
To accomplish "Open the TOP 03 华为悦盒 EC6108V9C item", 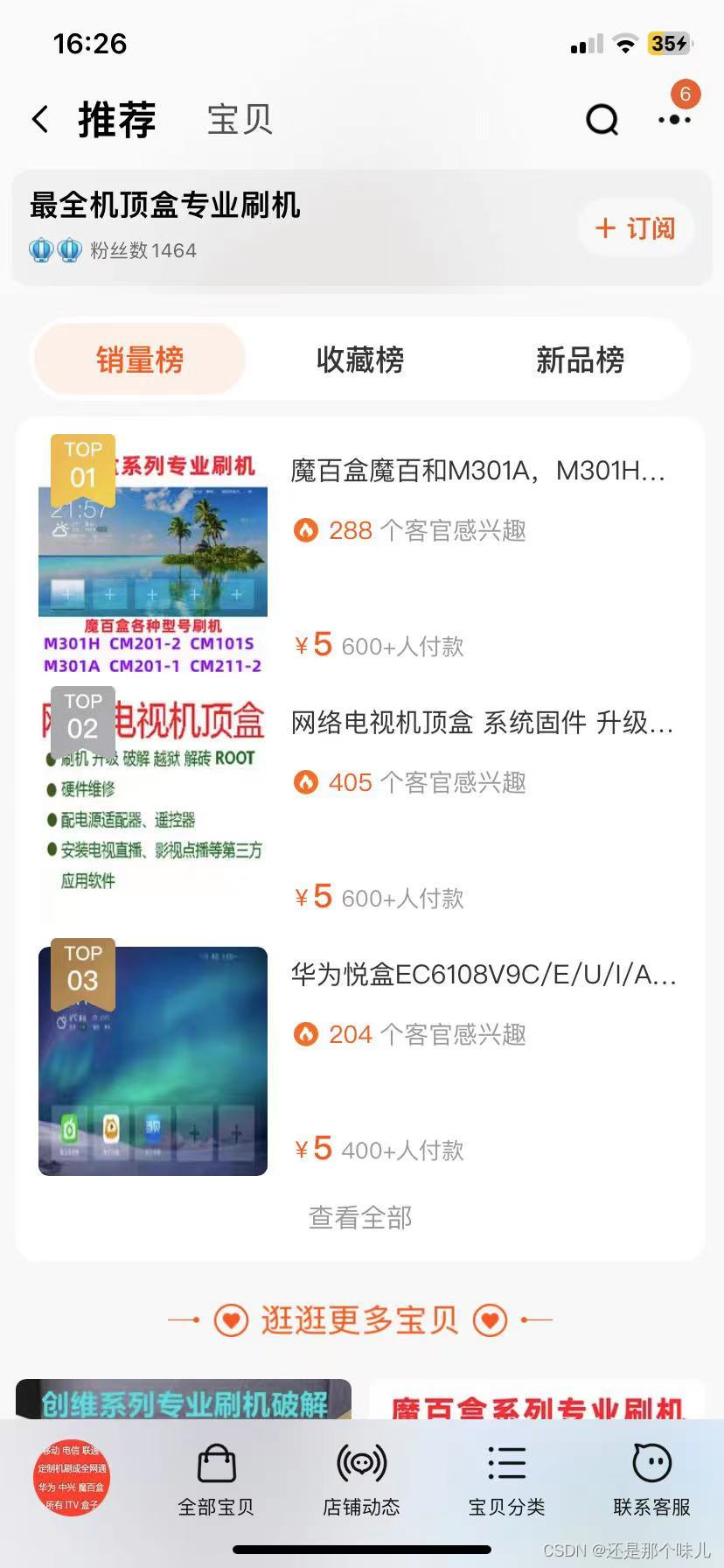I will (x=483, y=975).
